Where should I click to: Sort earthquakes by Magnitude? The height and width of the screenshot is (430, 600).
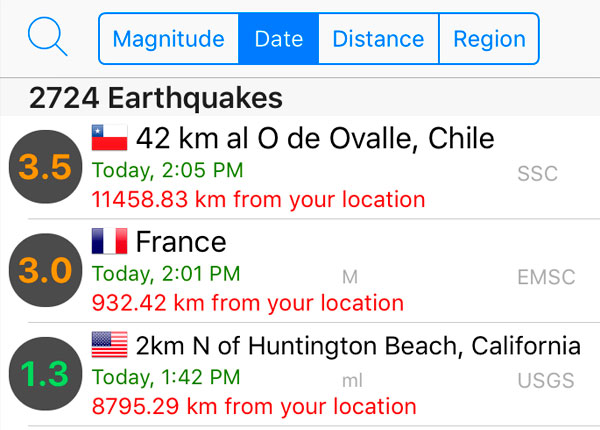tap(168, 39)
